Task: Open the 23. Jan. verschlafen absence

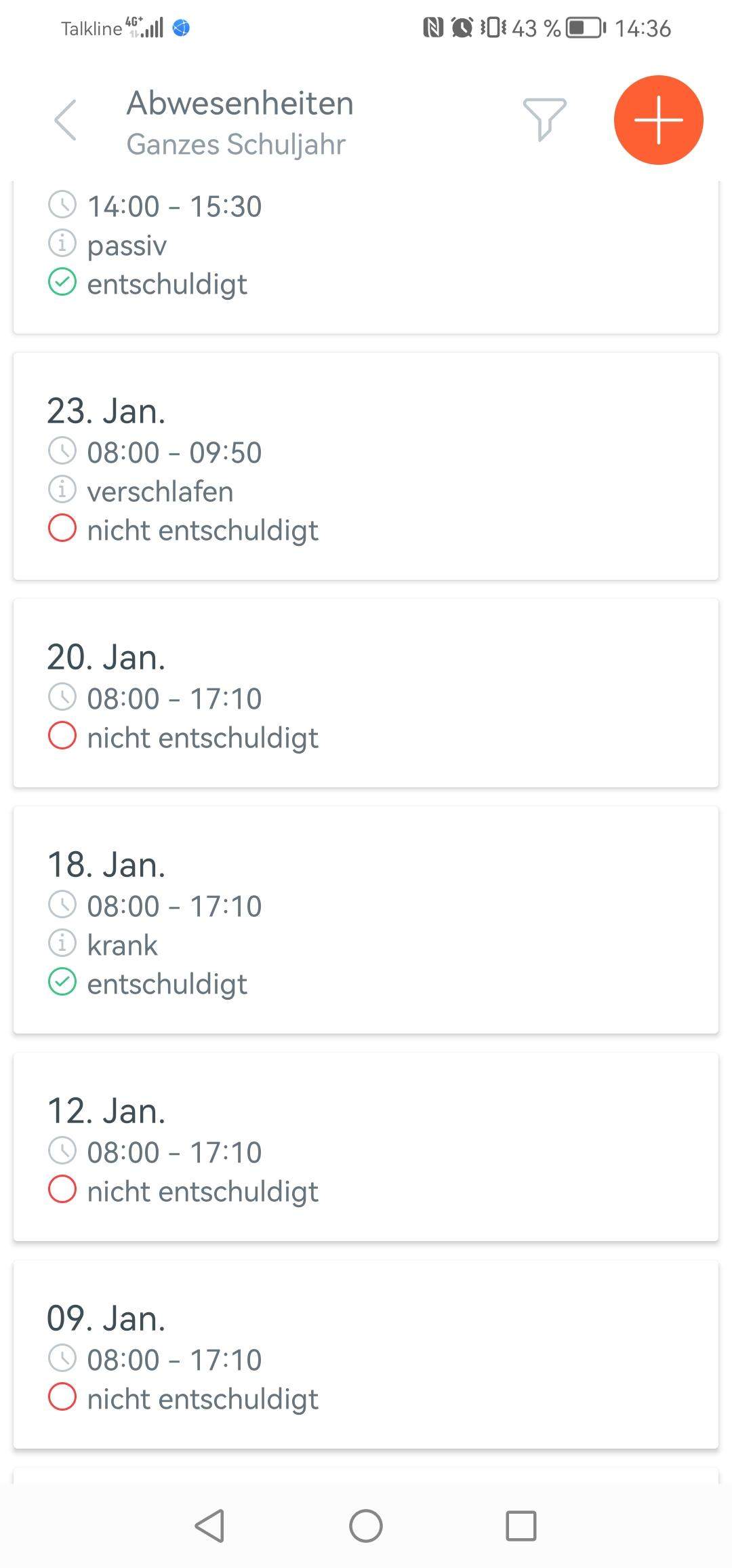Action: tap(366, 467)
